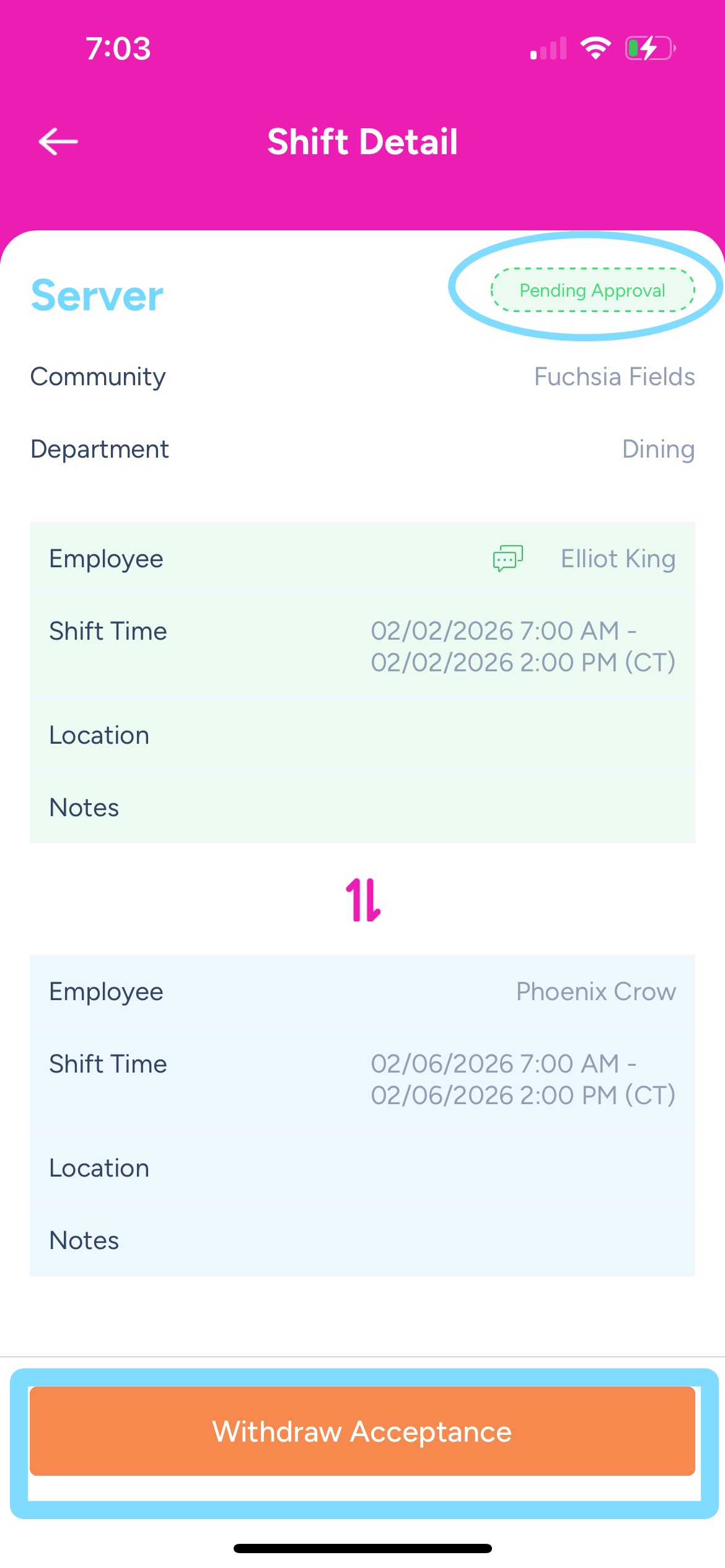Go back from Shift Detail
The height and width of the screenshot is (1568, 725).
[58, 142]
